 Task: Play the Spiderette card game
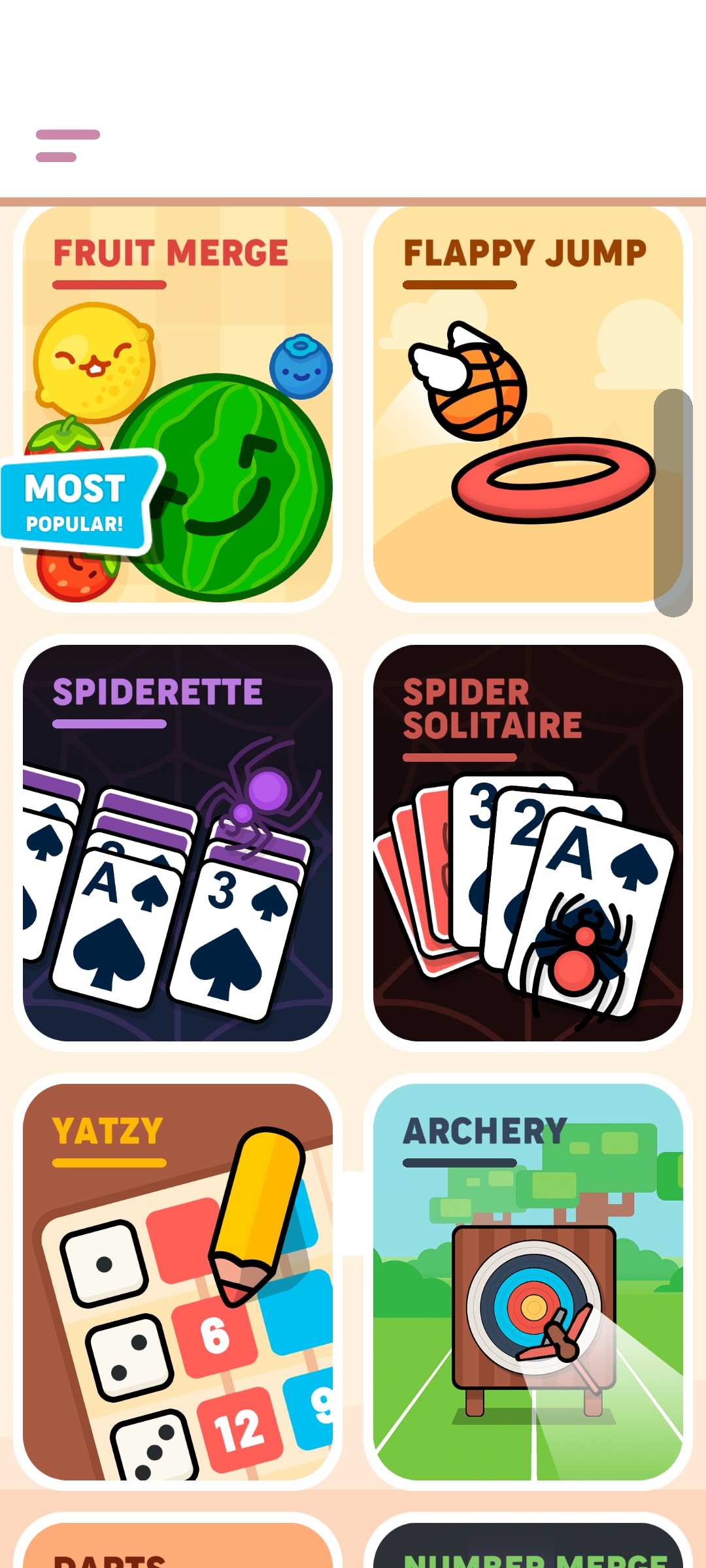pyautogui.click(x=178, y=843)
